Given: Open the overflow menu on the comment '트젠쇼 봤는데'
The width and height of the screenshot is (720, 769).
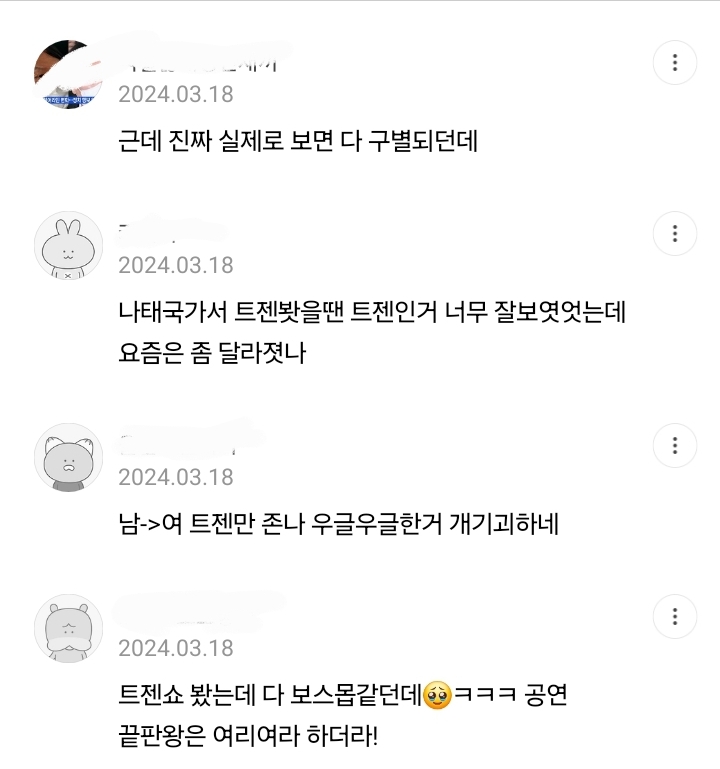Looking at the screenshot, I should (674, 613).
